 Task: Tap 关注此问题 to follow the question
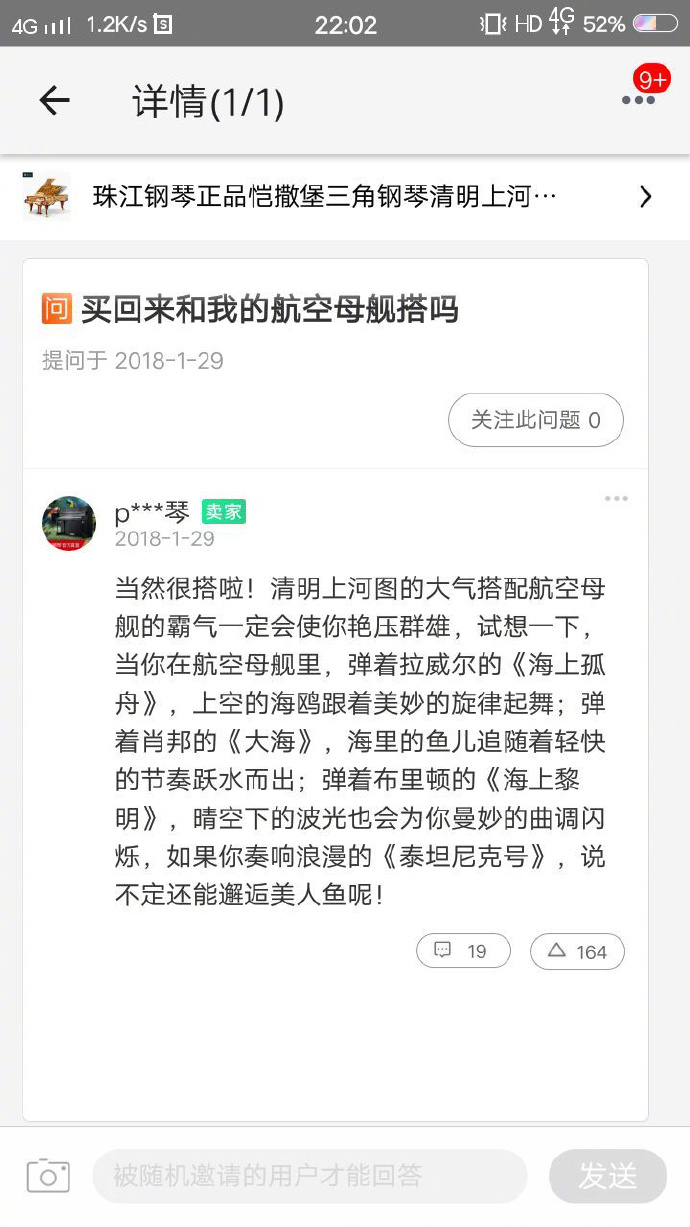click(x=535, y=420)
